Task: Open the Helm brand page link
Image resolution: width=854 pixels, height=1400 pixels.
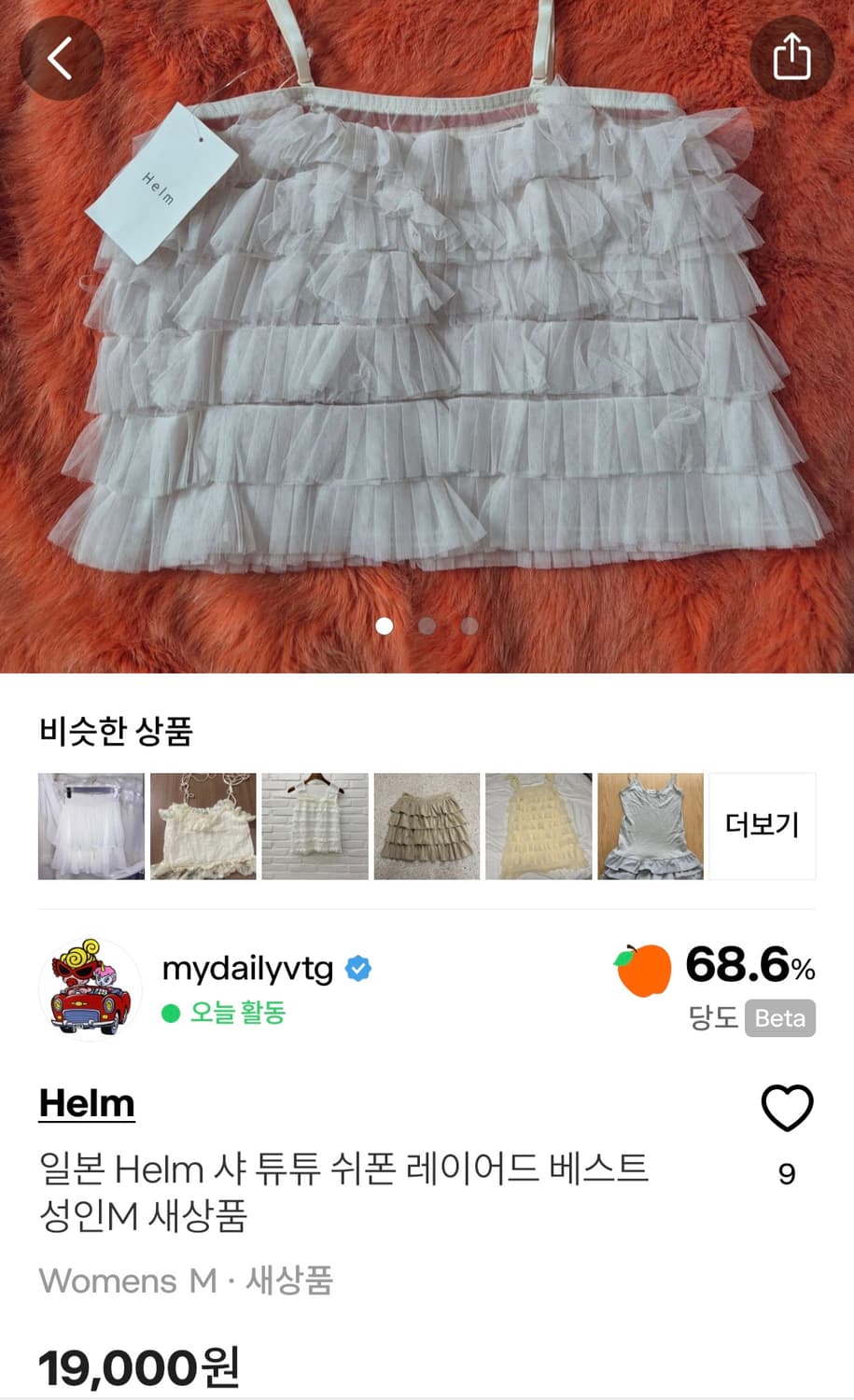Action: pos(87,1103)
